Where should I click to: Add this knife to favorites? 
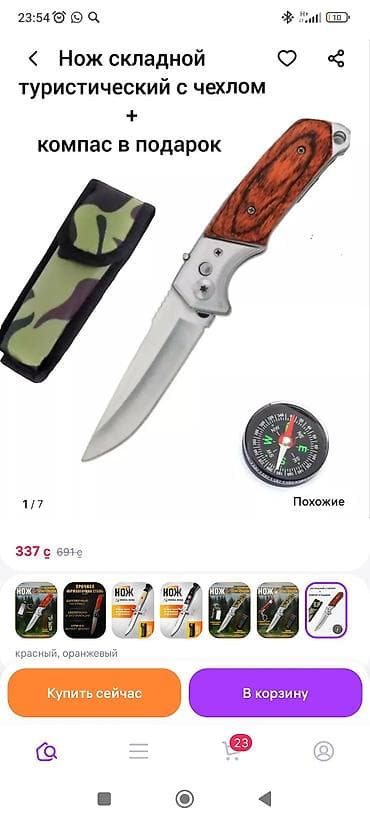287,59
